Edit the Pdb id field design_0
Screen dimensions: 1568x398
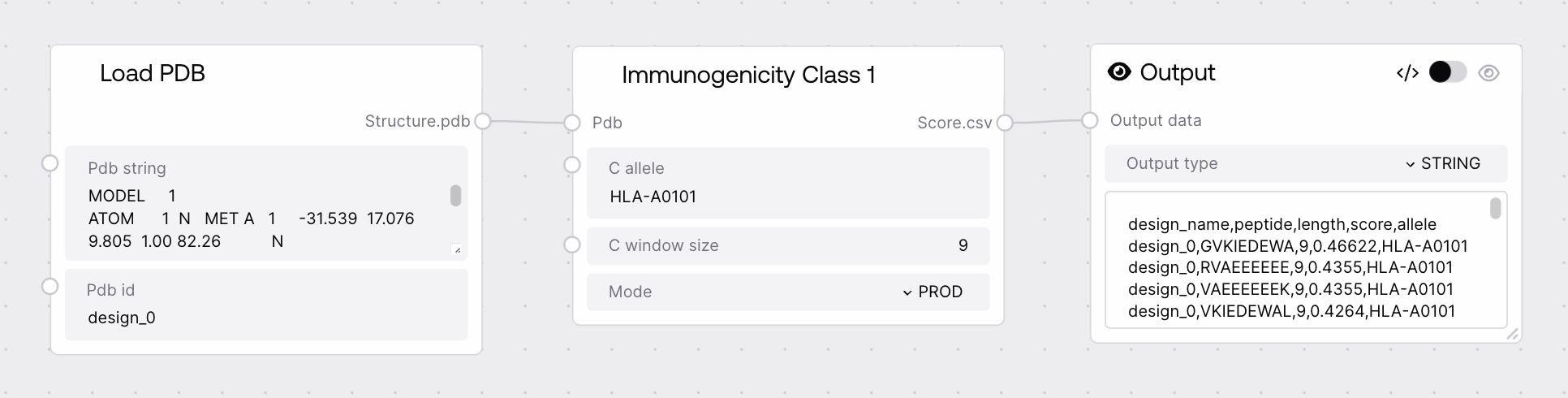(x=266, y=318)
